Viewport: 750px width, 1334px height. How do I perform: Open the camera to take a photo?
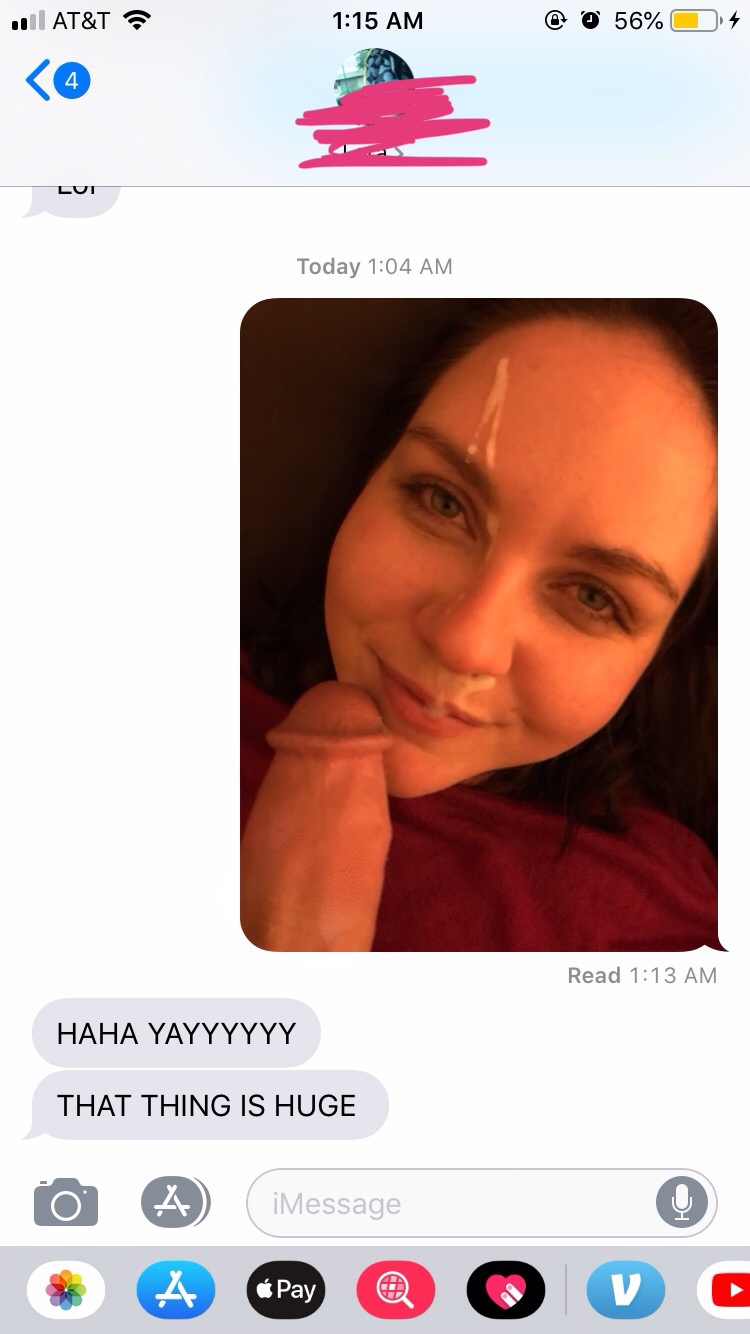click(66, 1202)
